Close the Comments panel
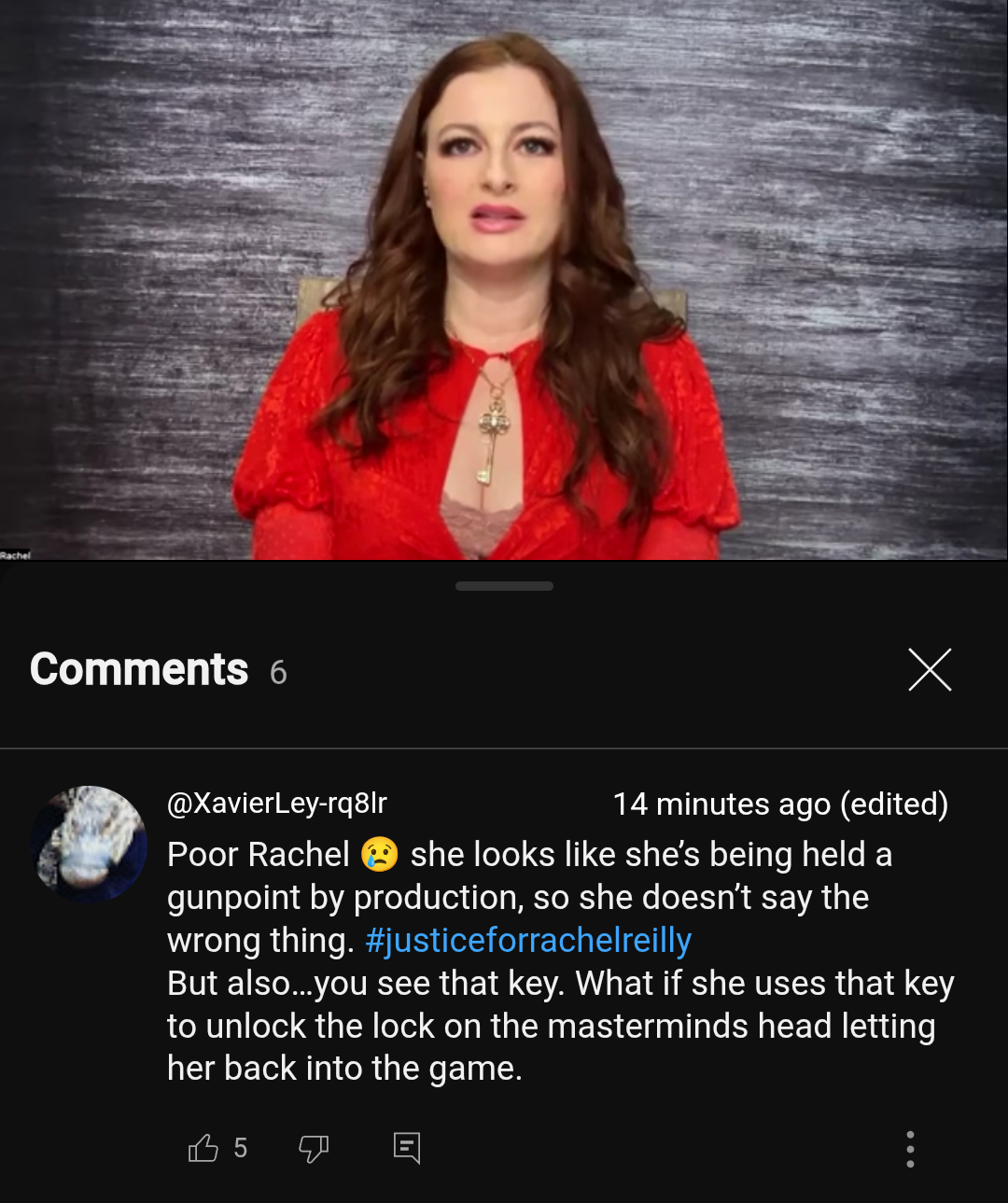The height and width of the screenshot is (1203, 1008). (x=930, y=669)
